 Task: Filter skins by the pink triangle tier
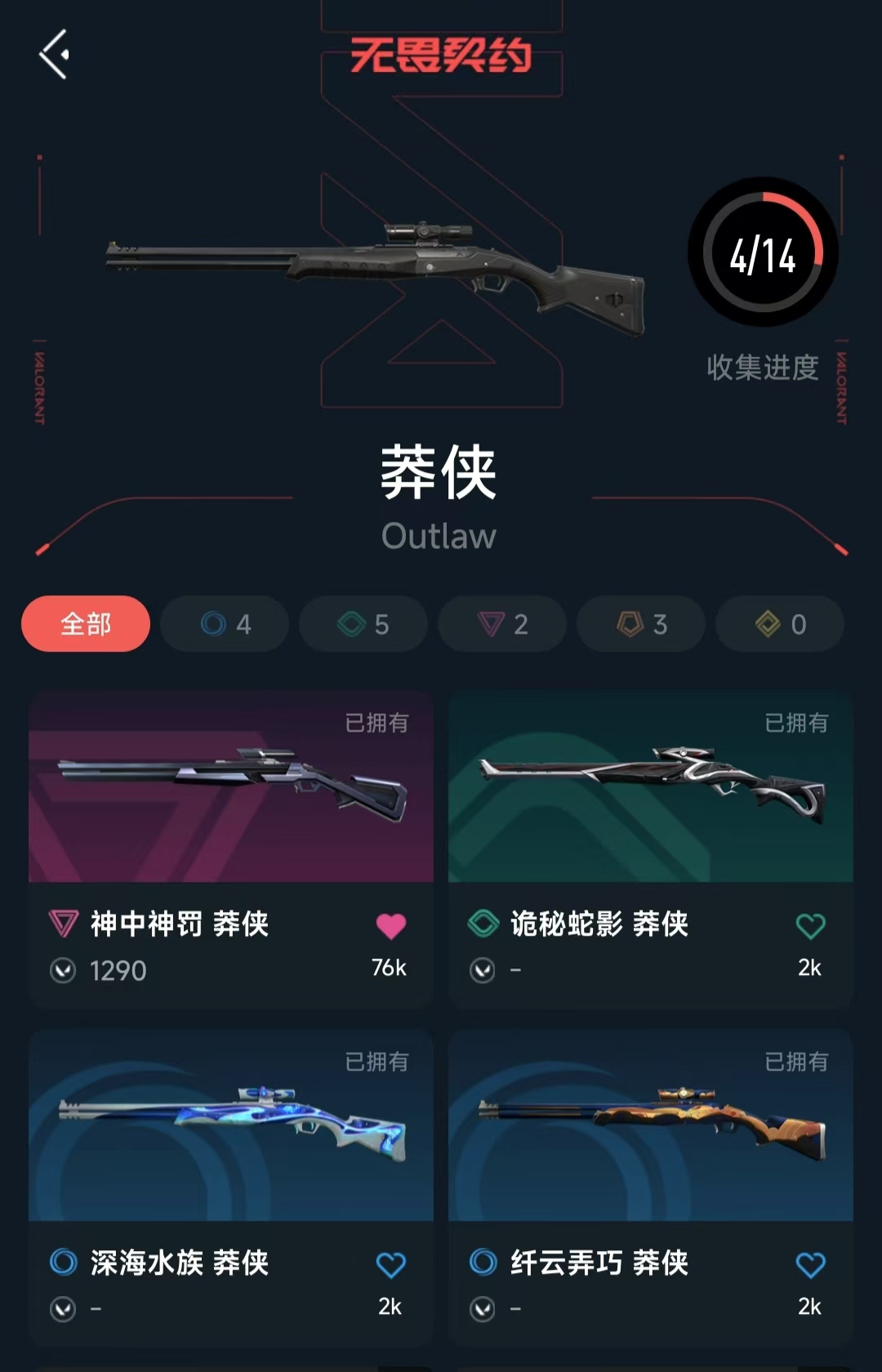(502, 624)
